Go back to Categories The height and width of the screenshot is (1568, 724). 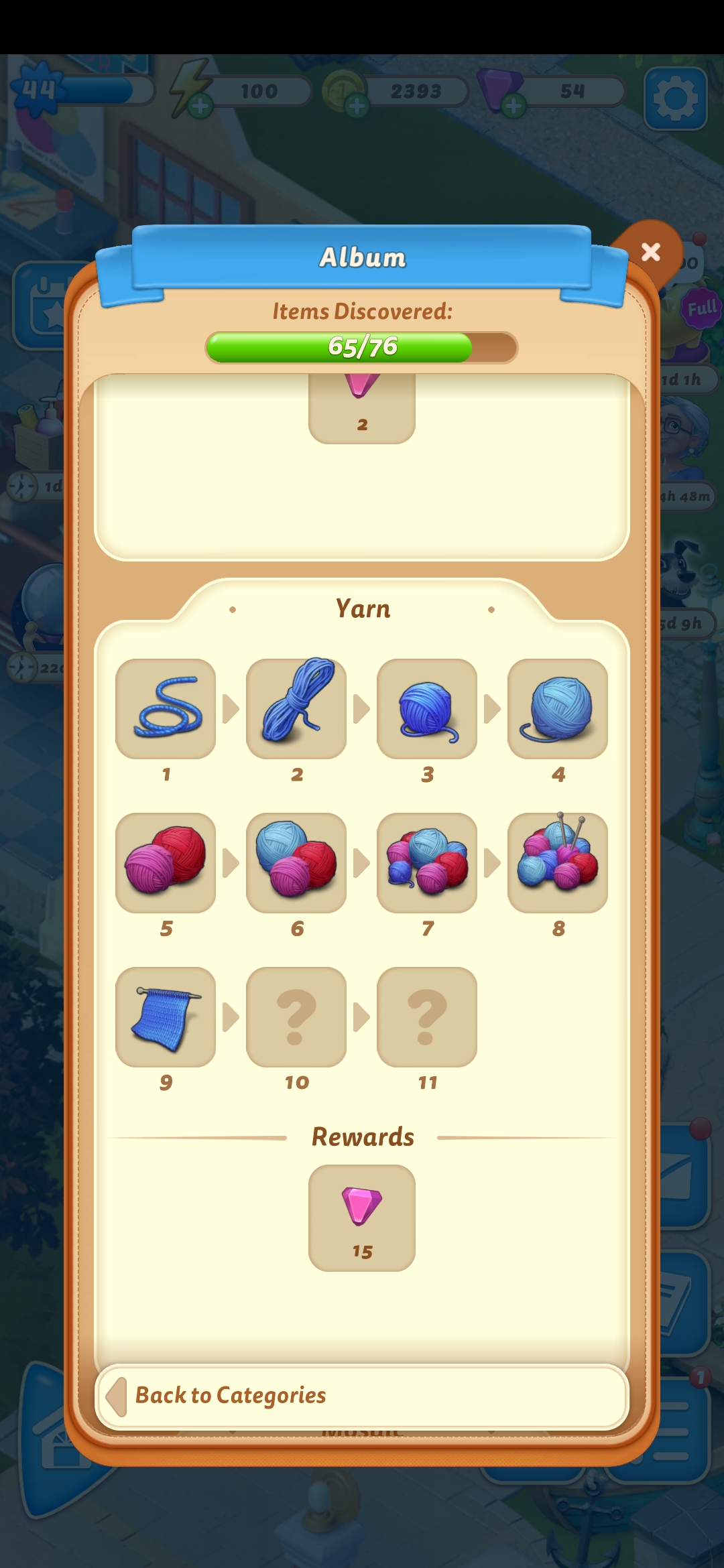click(x=362, y=1395)
